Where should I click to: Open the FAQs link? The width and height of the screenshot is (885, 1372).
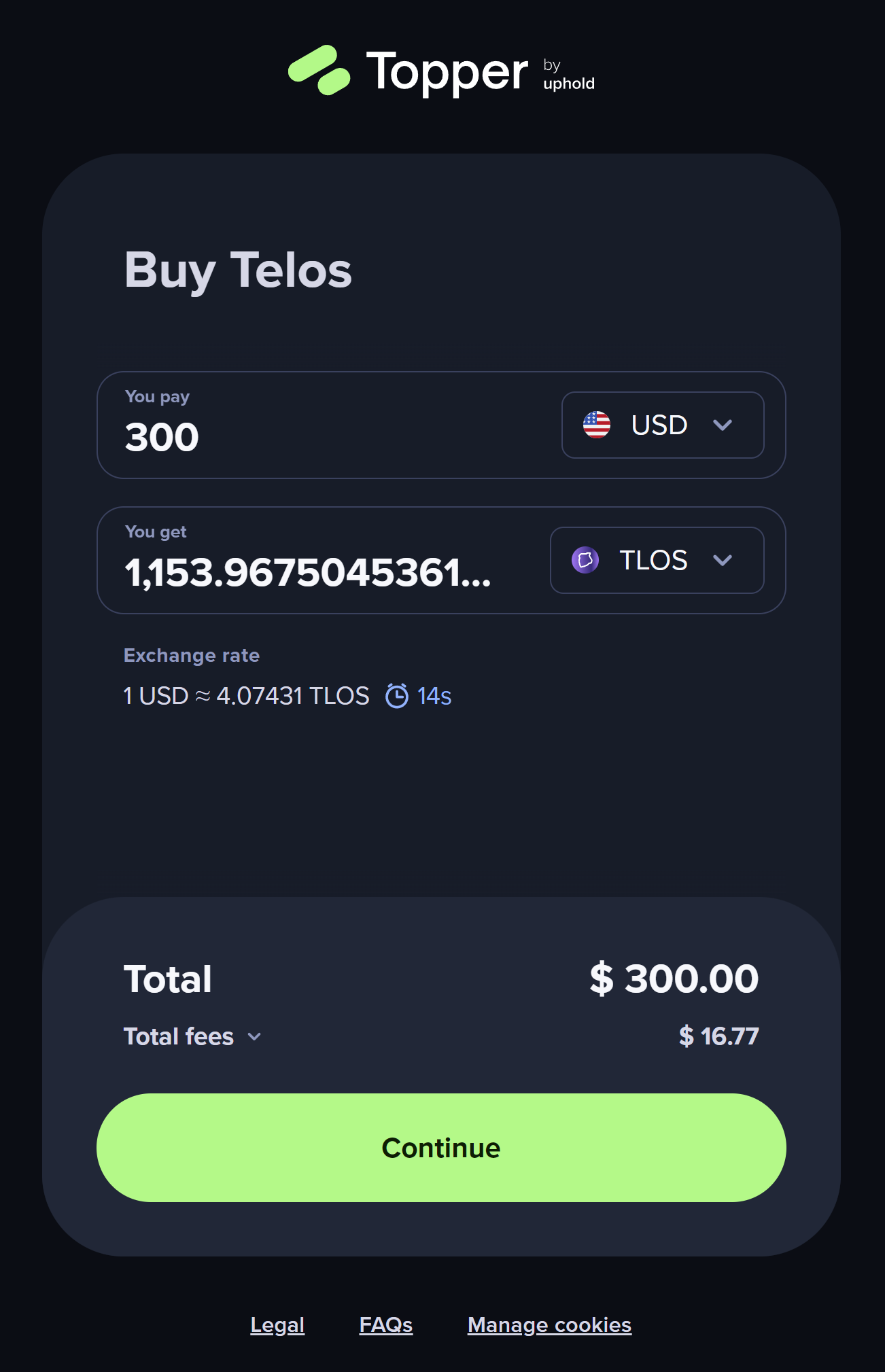tap(385, 1324)
